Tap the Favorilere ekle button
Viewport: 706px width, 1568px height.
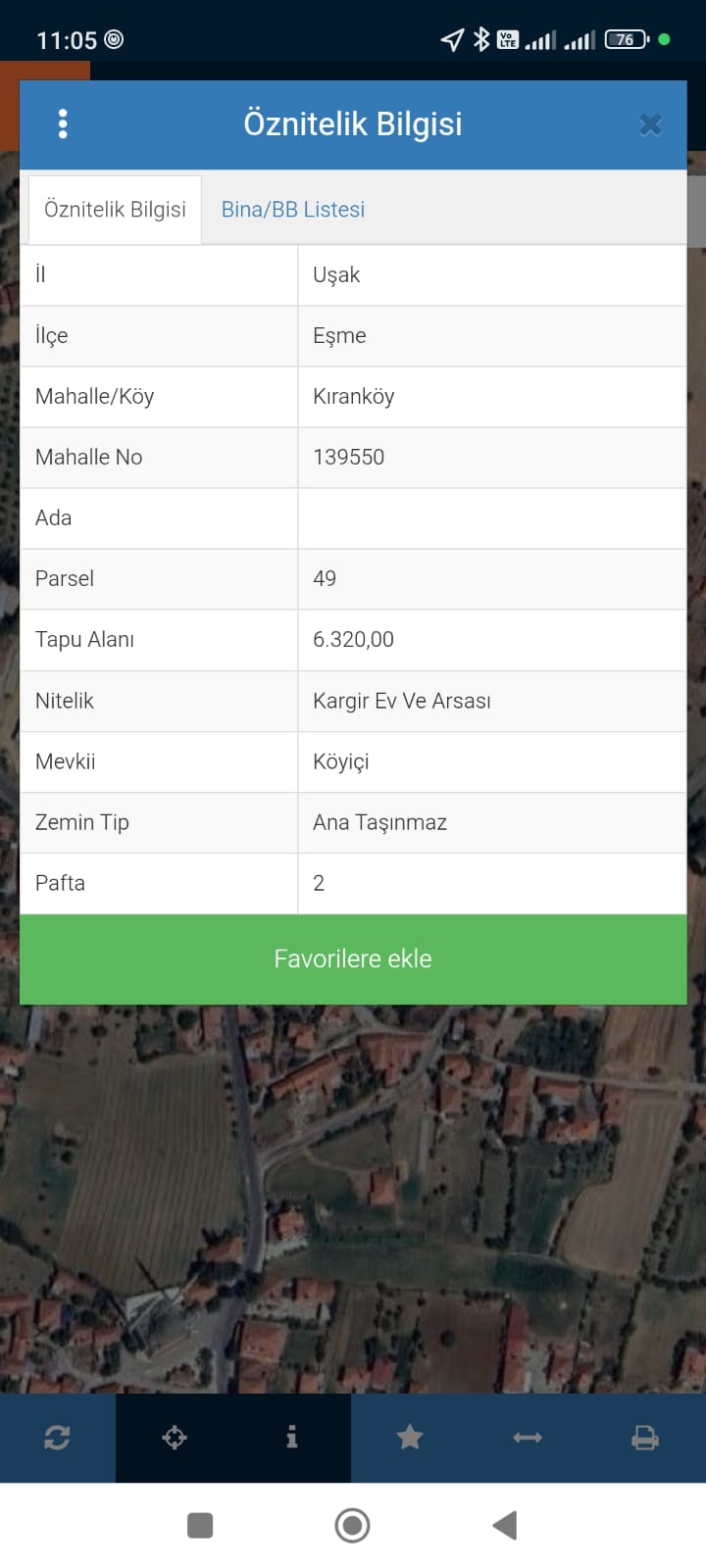tap(353, 958)
